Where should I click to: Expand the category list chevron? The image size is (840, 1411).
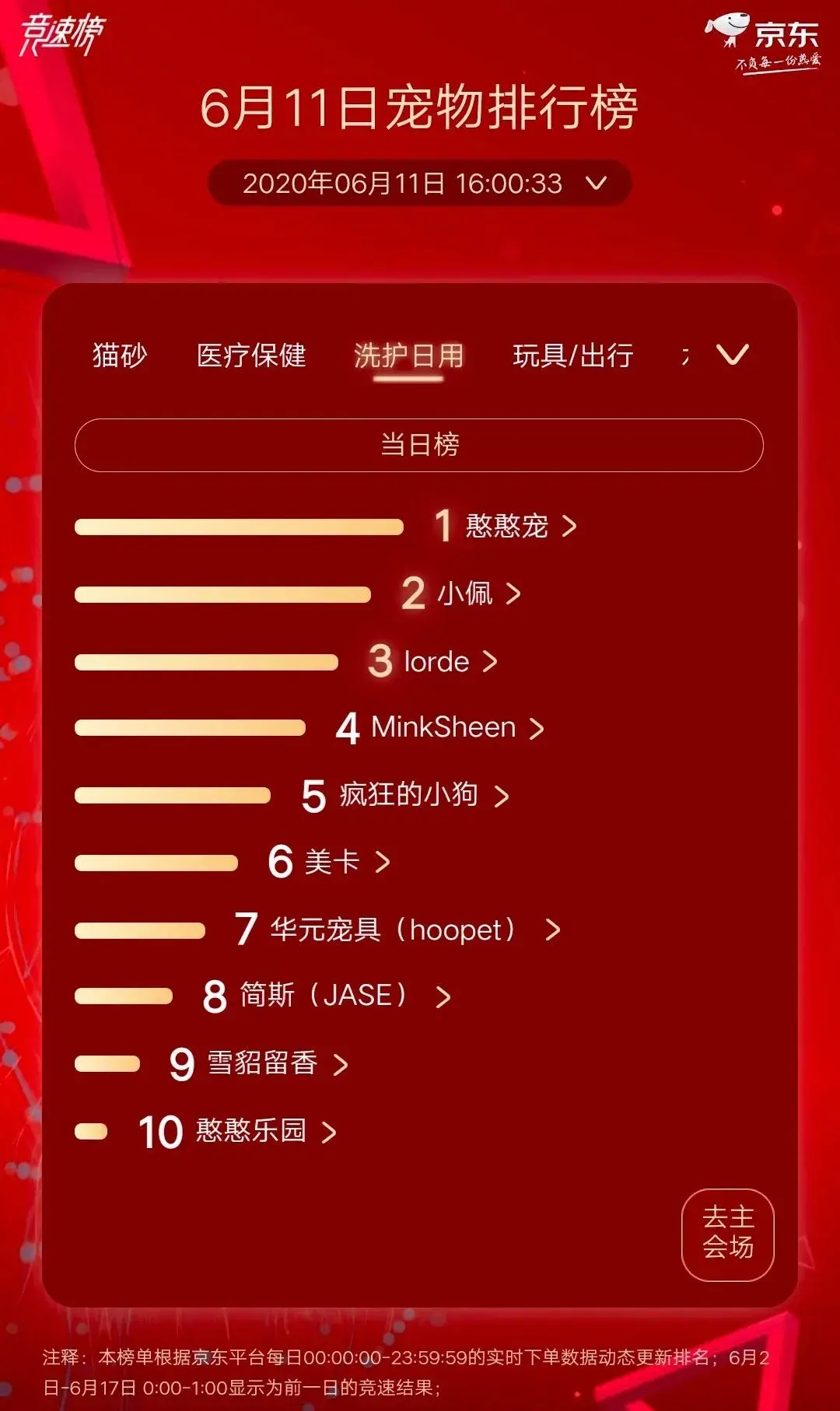pyautogui.click(x=732, y=355)
